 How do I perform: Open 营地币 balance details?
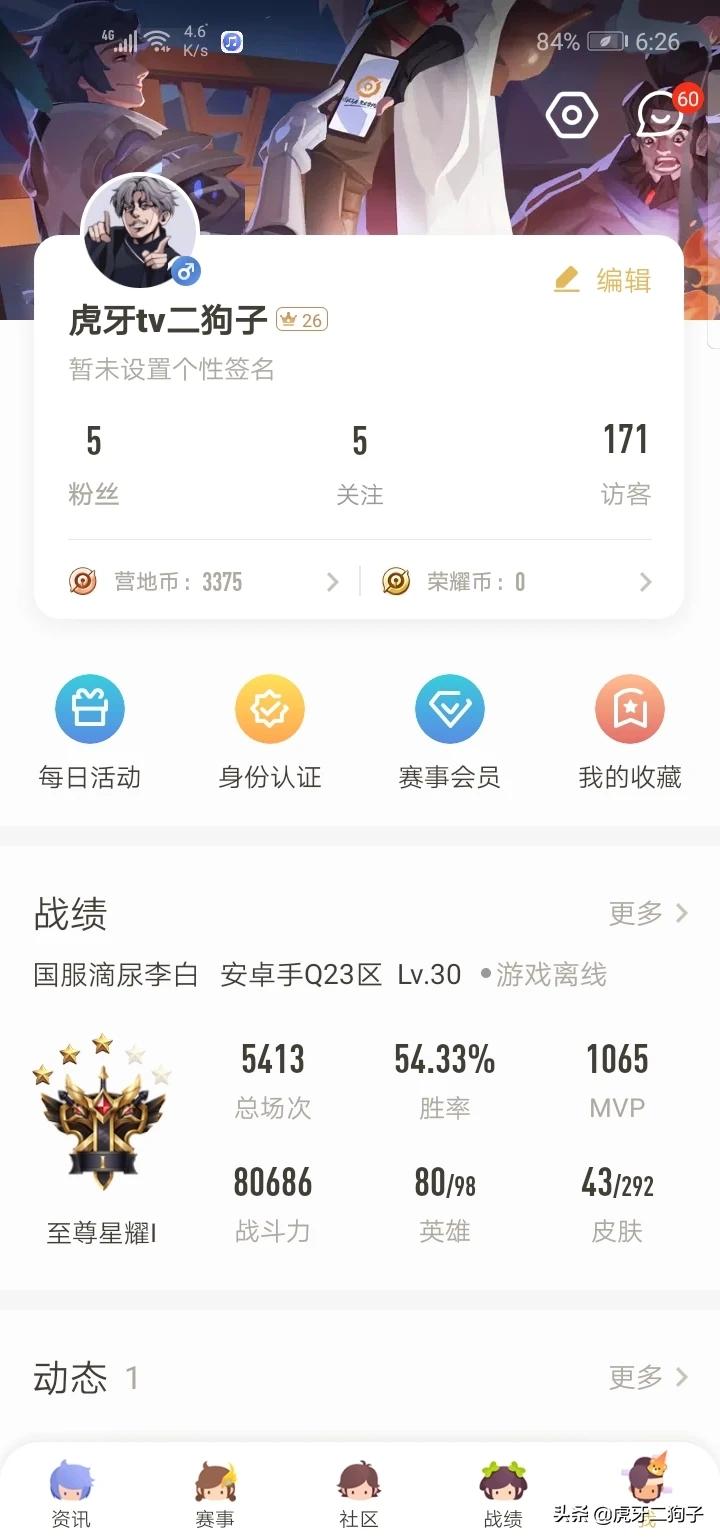click(205, 582)
